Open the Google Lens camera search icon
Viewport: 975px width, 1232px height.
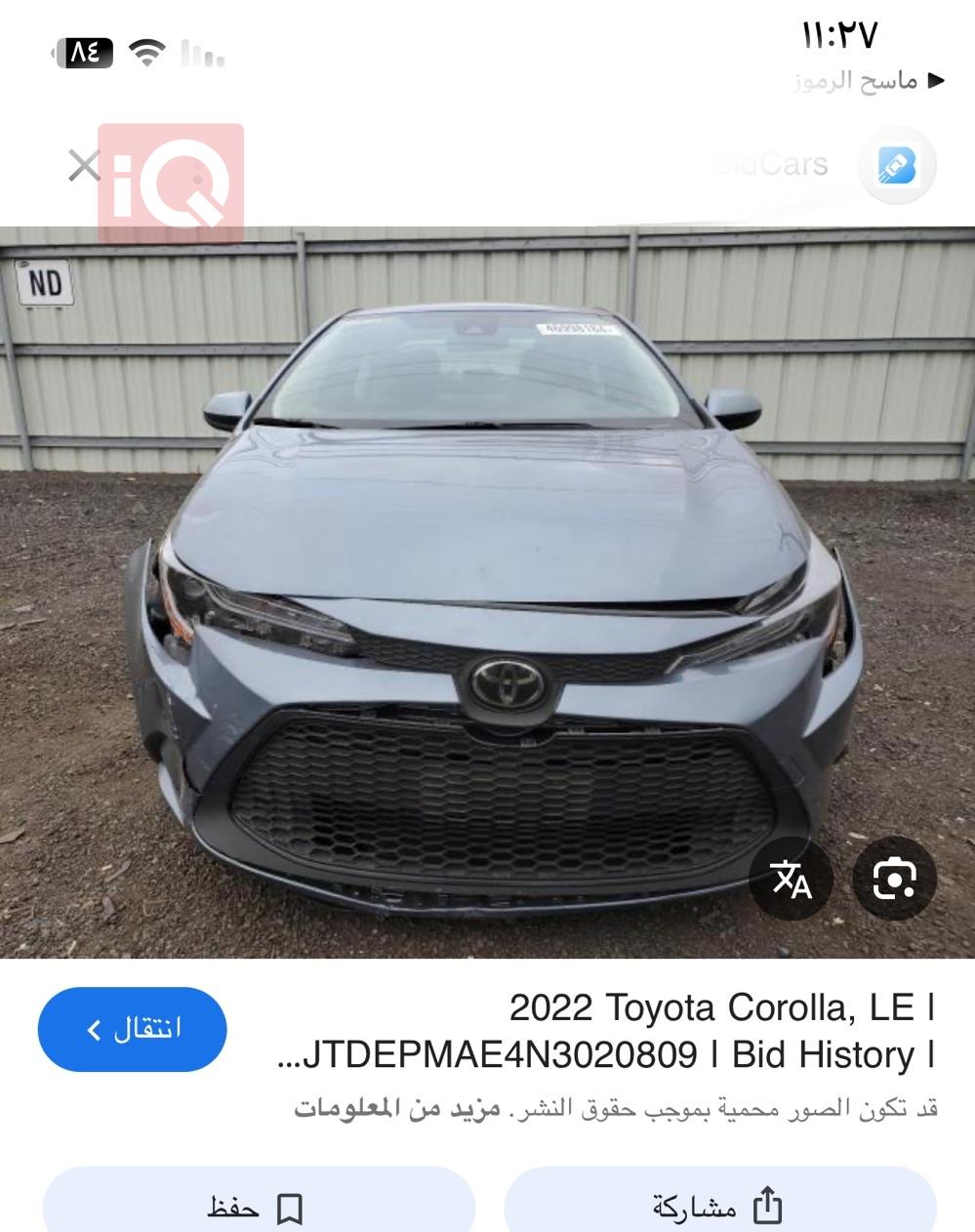tap(893, 881)
